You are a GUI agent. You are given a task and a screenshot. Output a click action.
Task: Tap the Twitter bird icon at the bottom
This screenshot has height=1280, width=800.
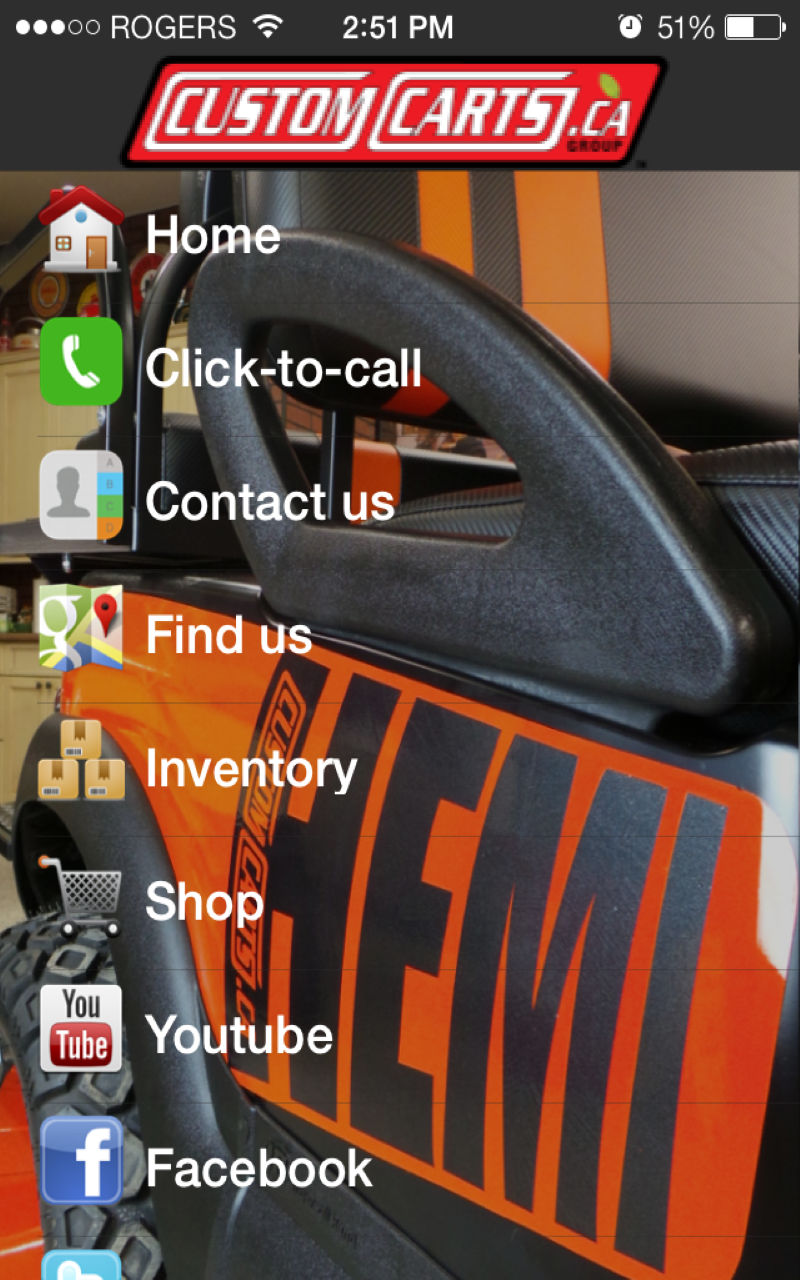click(x=81, y=1266)
